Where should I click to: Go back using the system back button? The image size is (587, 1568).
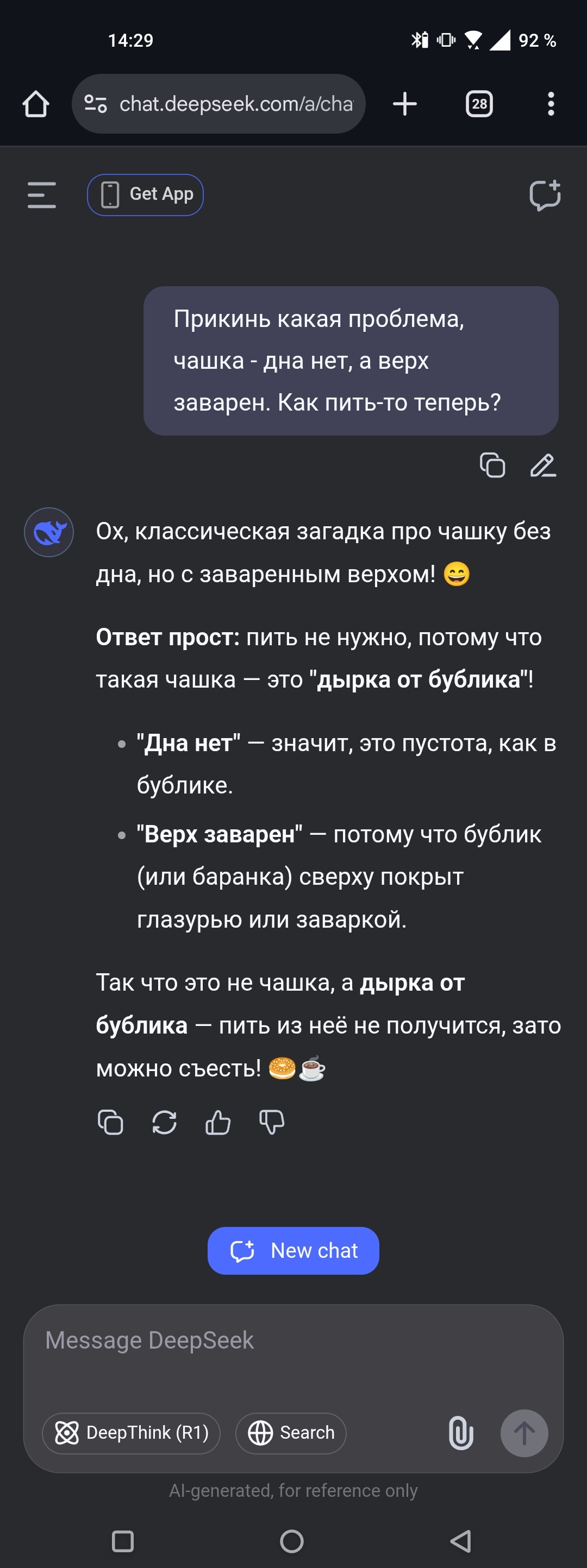point(461,1541)
